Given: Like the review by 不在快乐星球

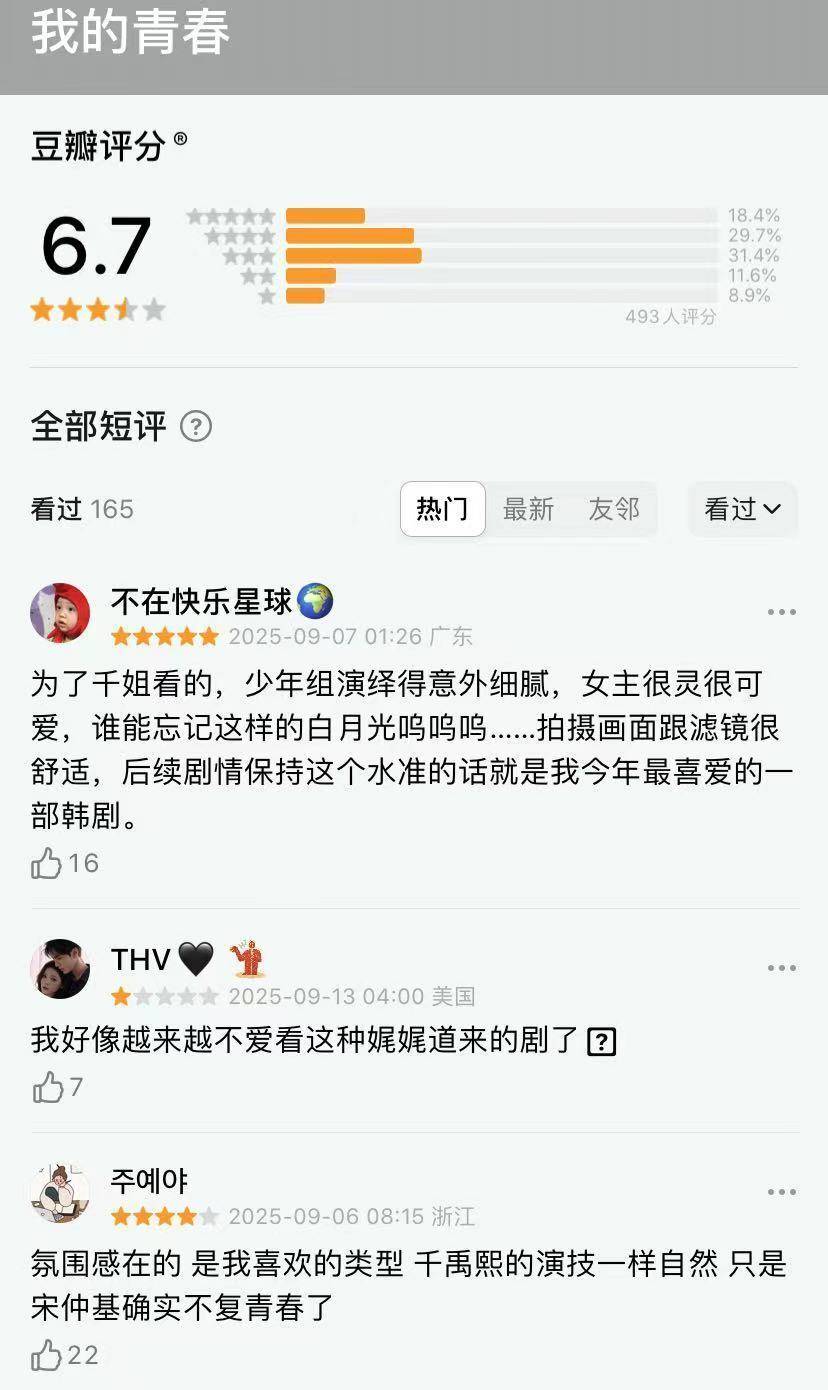Looking at the screenshot, I should [47, 863].
